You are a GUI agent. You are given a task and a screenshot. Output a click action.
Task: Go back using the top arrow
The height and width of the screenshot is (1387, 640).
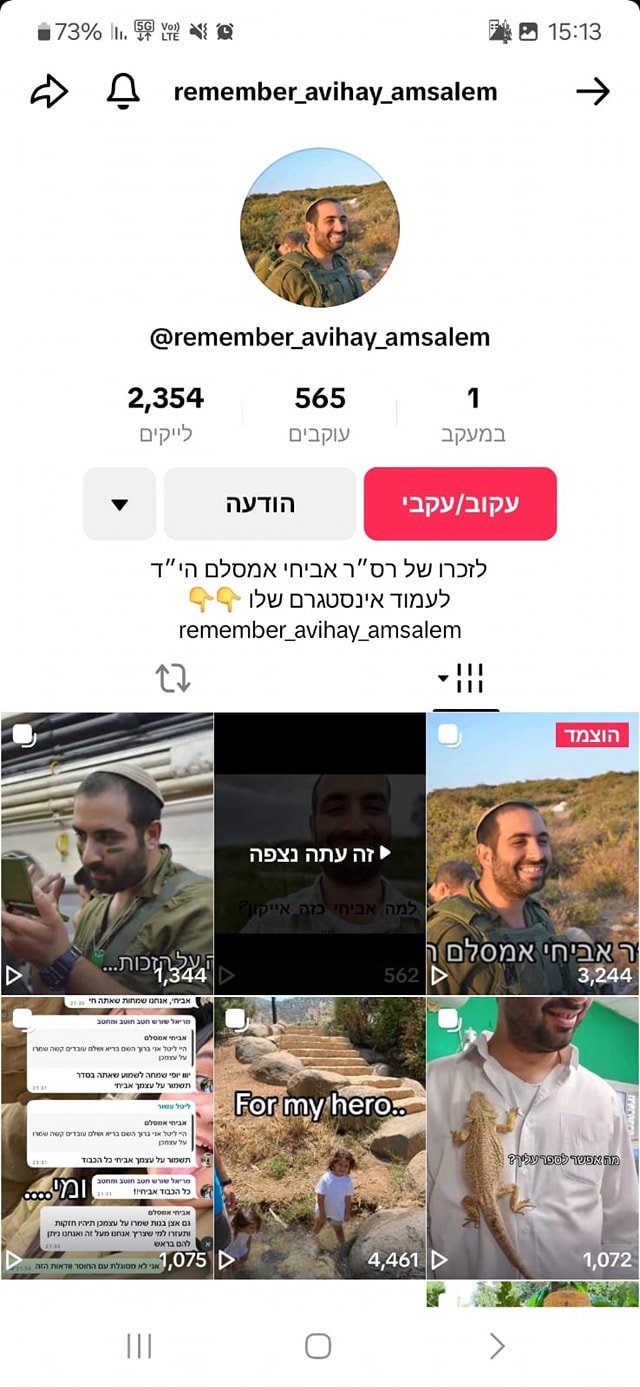592,93
